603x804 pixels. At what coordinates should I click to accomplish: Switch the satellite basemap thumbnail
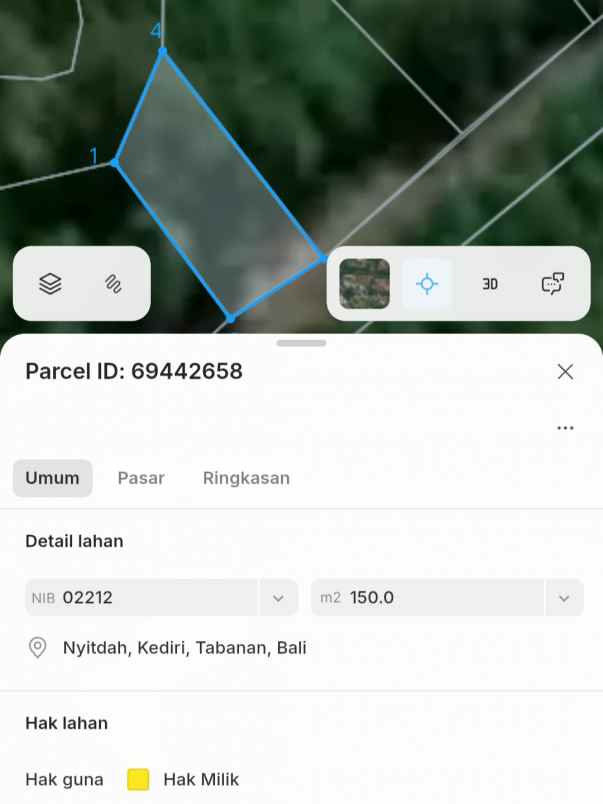364,284
